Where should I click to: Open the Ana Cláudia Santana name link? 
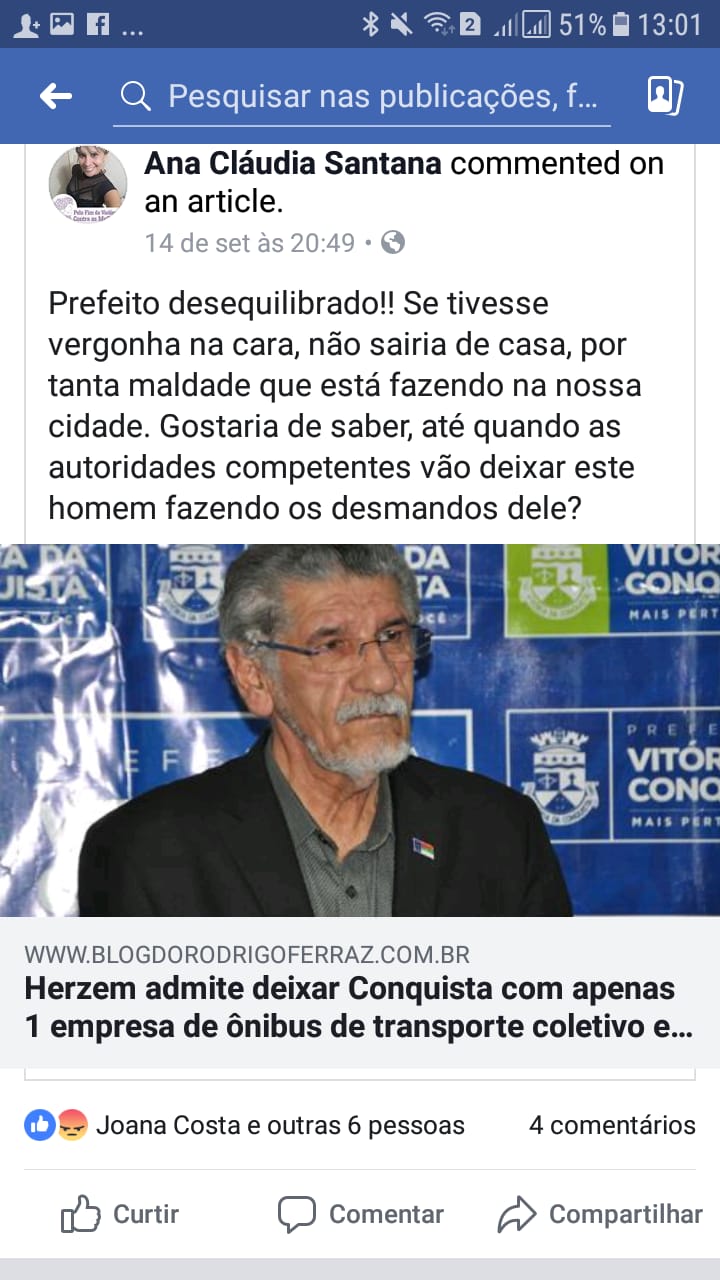point(293,164)
